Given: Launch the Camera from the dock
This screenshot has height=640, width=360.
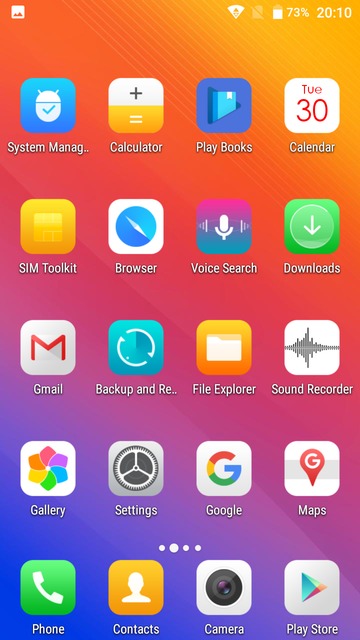Looking at the screenshot, I should tap(224, 587).
